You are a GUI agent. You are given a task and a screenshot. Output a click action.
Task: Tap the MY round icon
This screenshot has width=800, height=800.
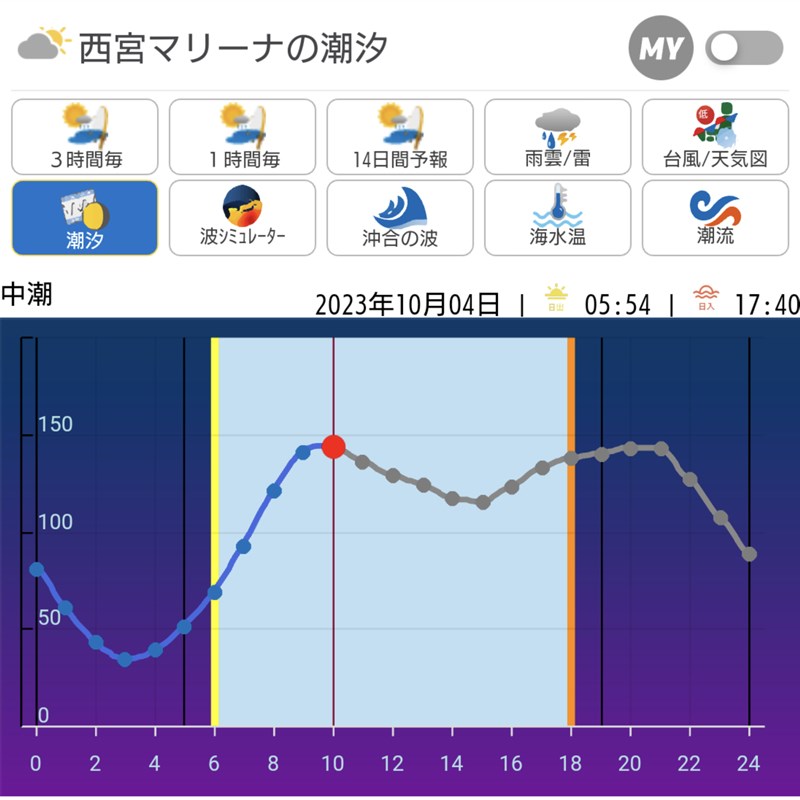661,47
